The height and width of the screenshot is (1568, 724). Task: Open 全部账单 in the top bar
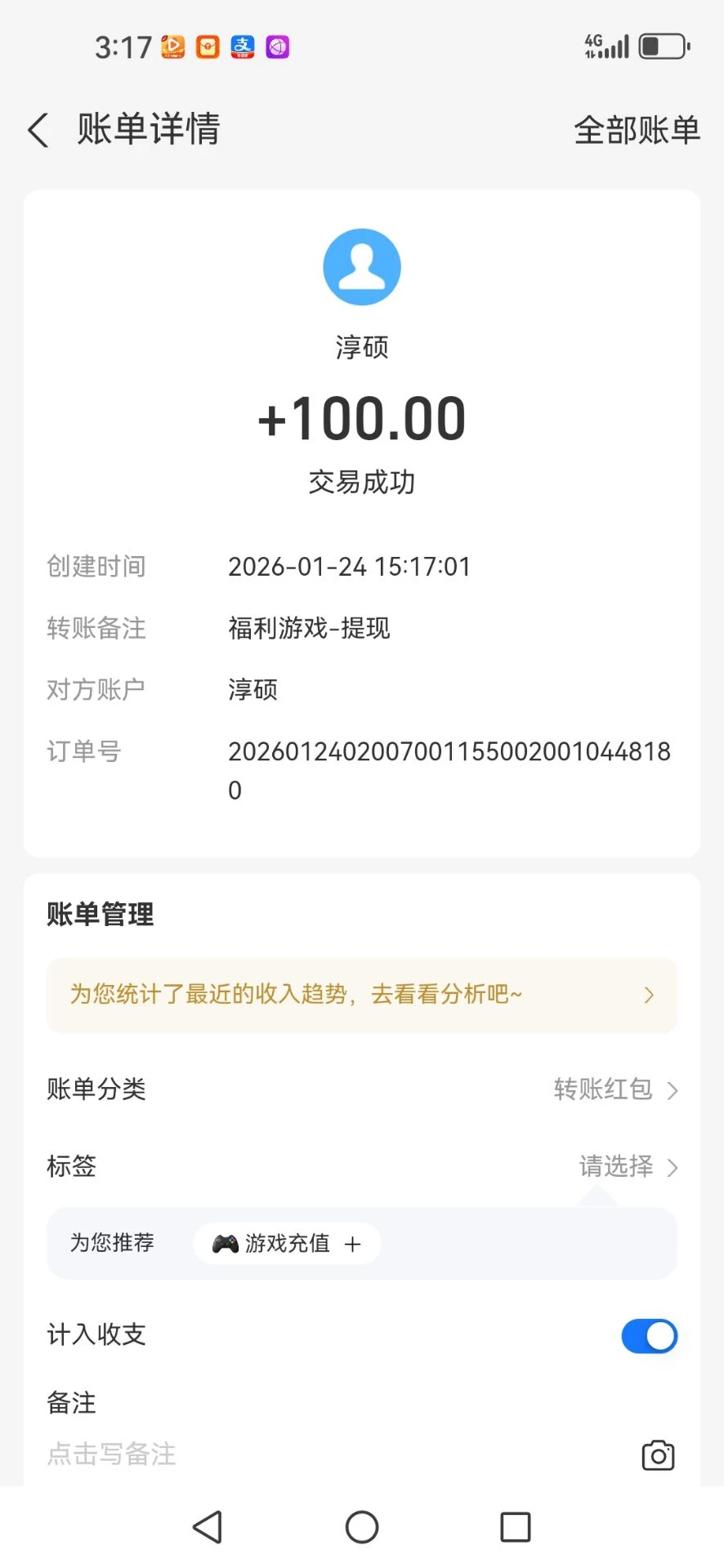pos(637,131)
